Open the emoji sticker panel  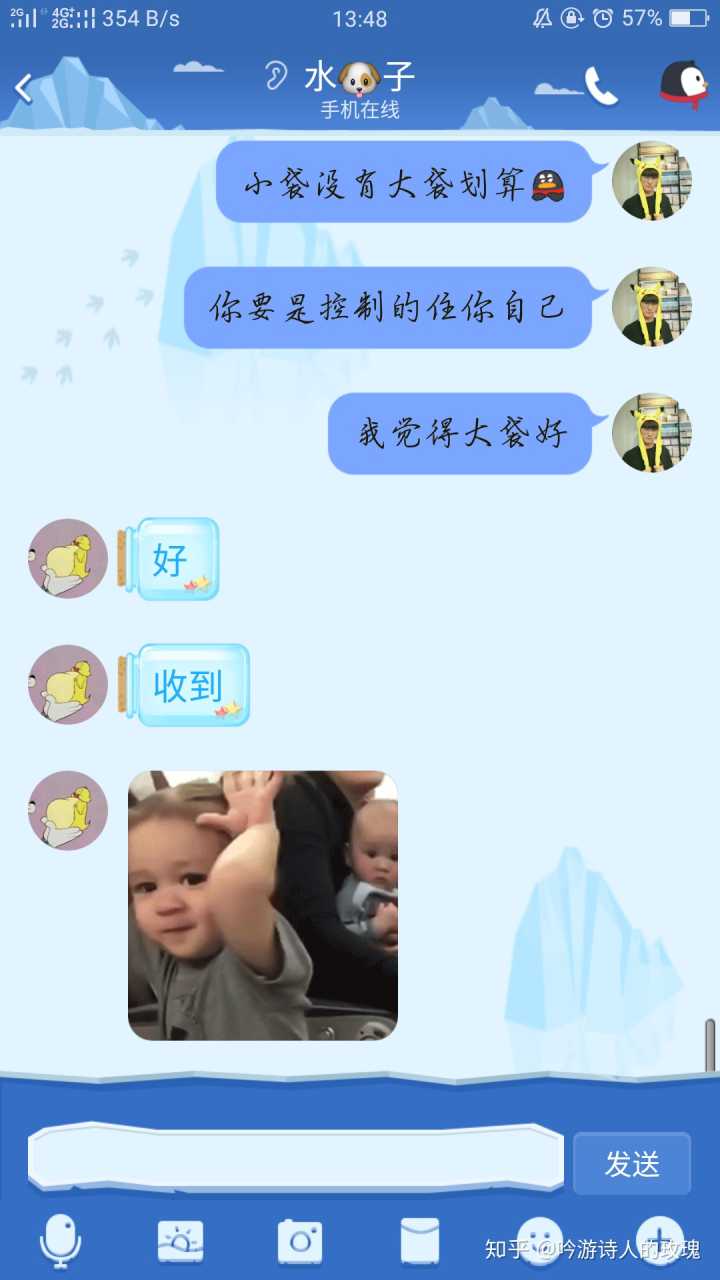(x=540, y=1238)
